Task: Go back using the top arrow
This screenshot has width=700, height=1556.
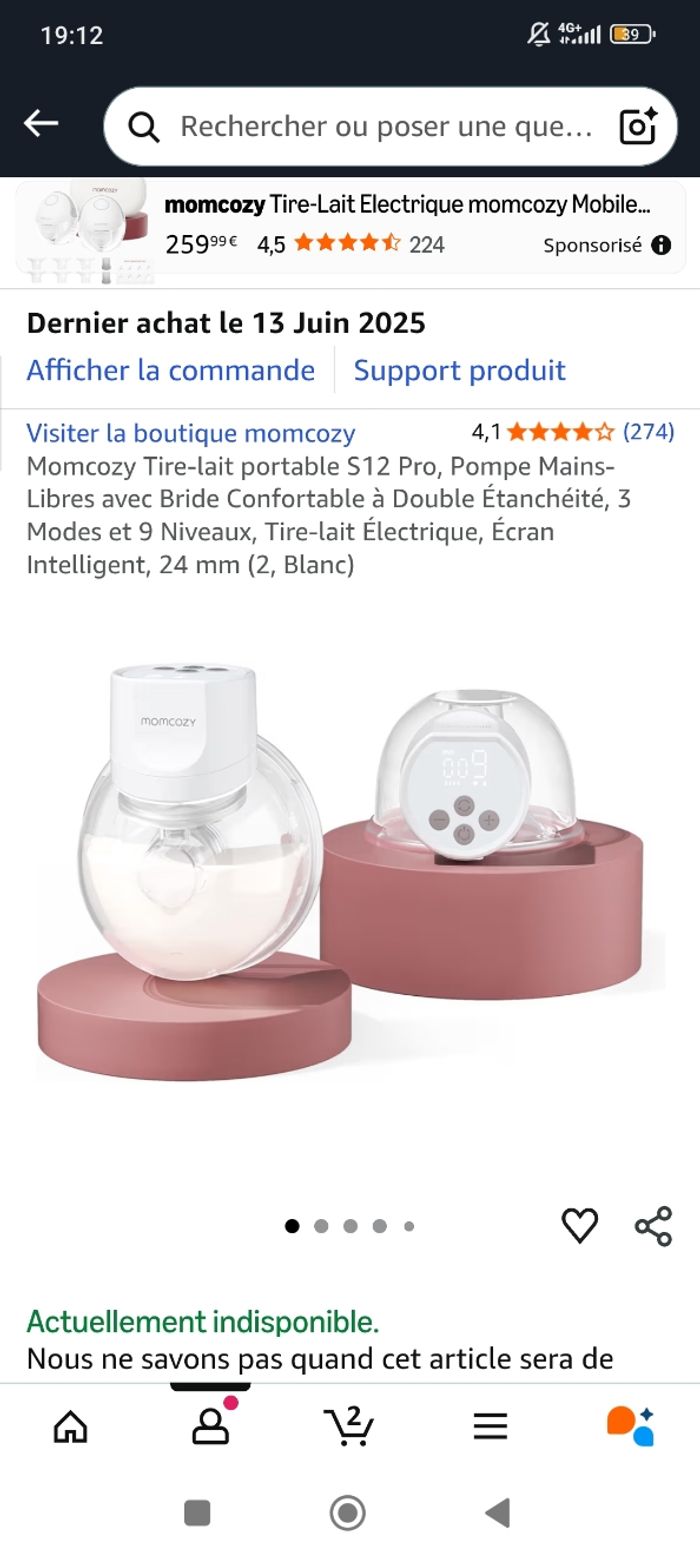Action: (x=41, y=124)
